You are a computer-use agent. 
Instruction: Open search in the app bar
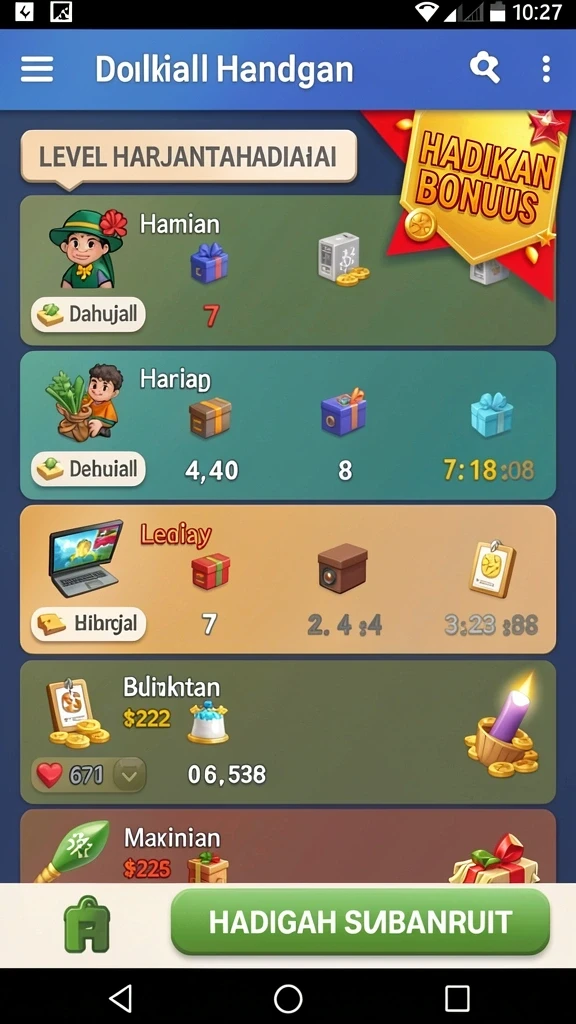click(484, 68)
